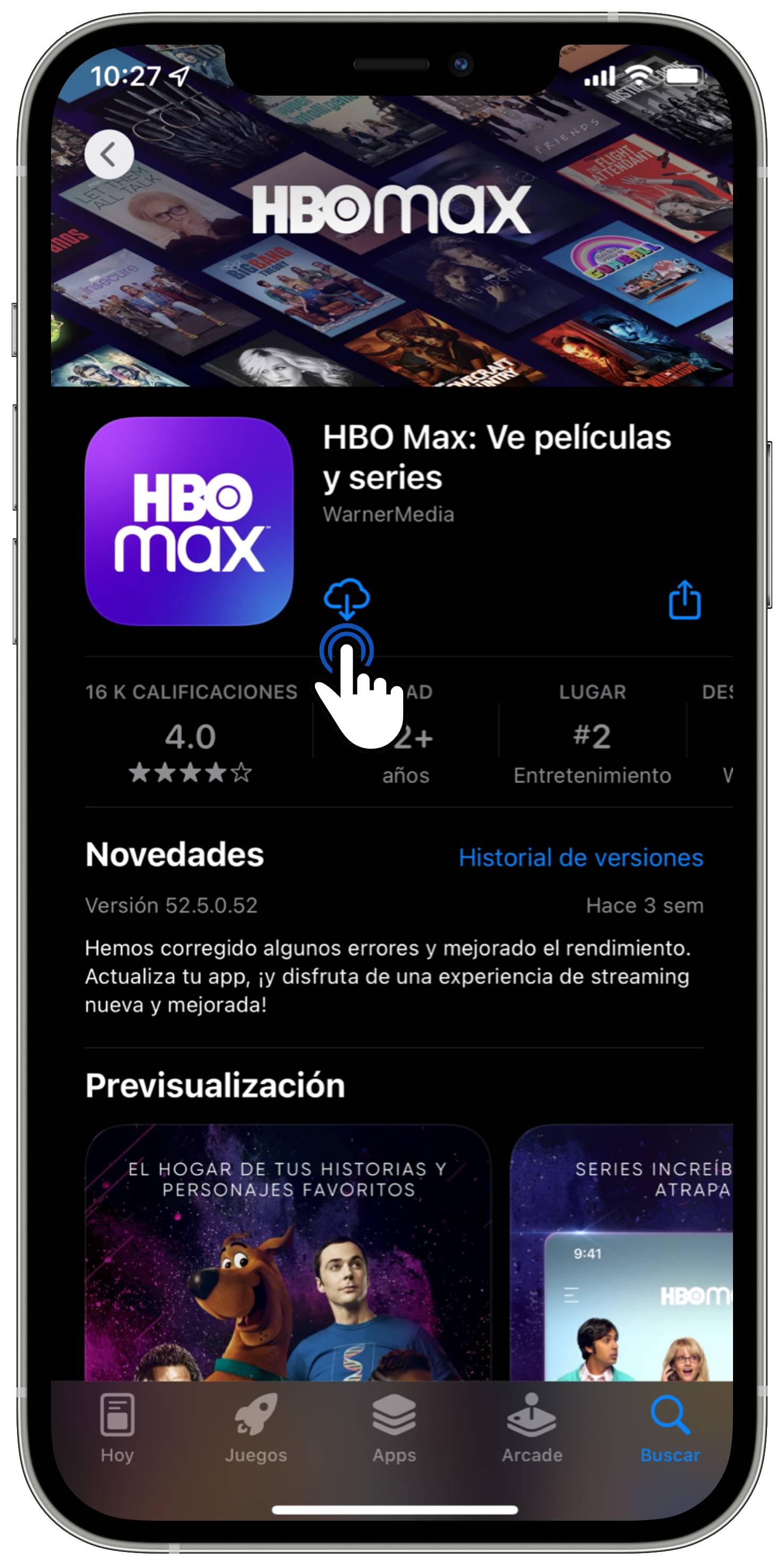
Task: Open the second preview screenshot
Action: pyautogui.click(x=621, y=1253)
